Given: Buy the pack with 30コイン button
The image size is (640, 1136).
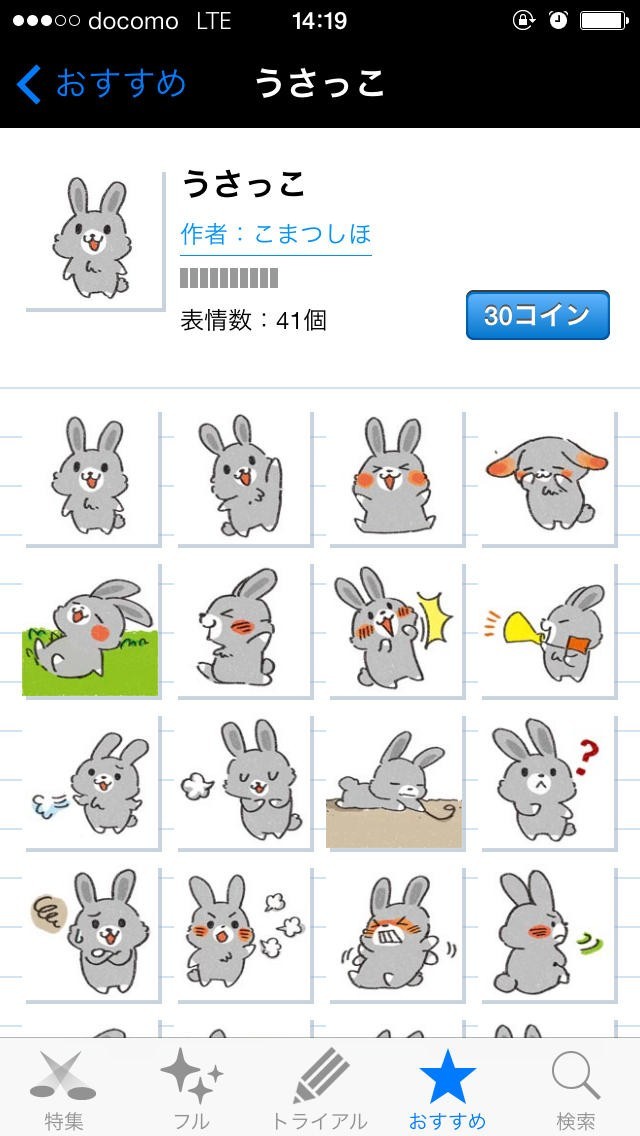Looking at the screenshot, I should 537,316.
